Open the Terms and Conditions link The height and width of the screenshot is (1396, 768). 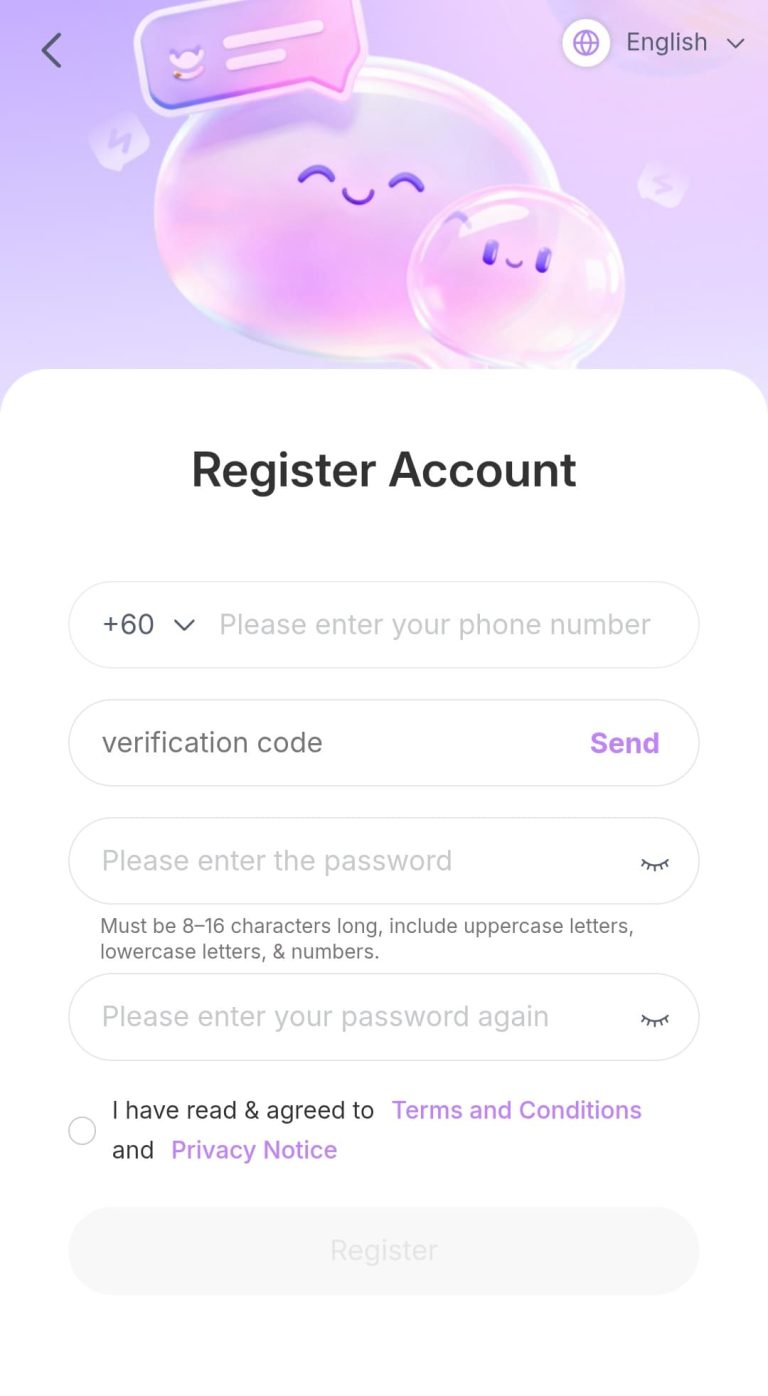[516, 1110]
